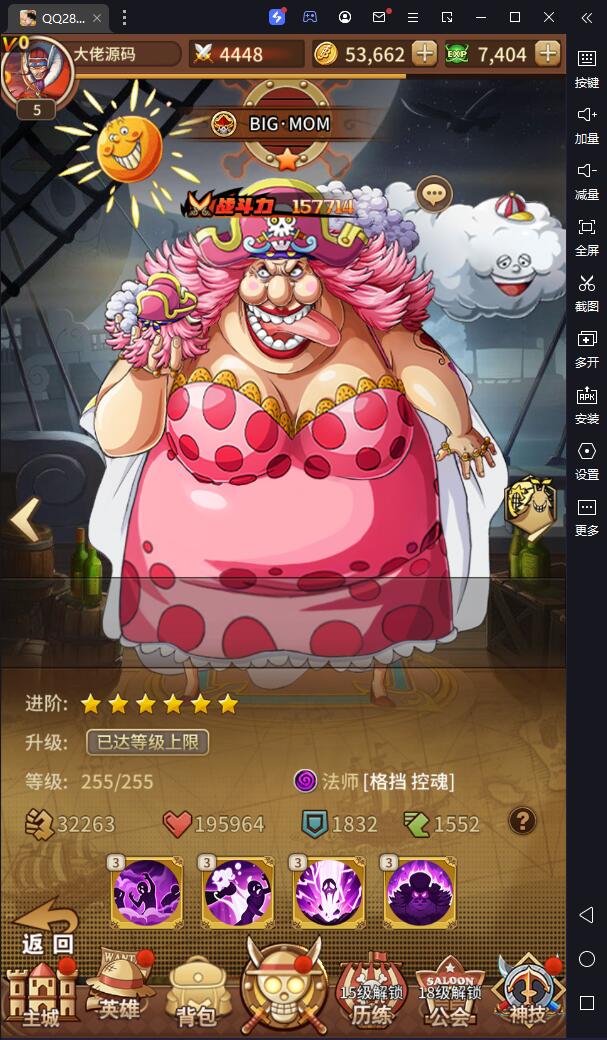The image size is (607, 1040).
Task: Open the speech bubble chat icon
Action: tap(433, 194)
